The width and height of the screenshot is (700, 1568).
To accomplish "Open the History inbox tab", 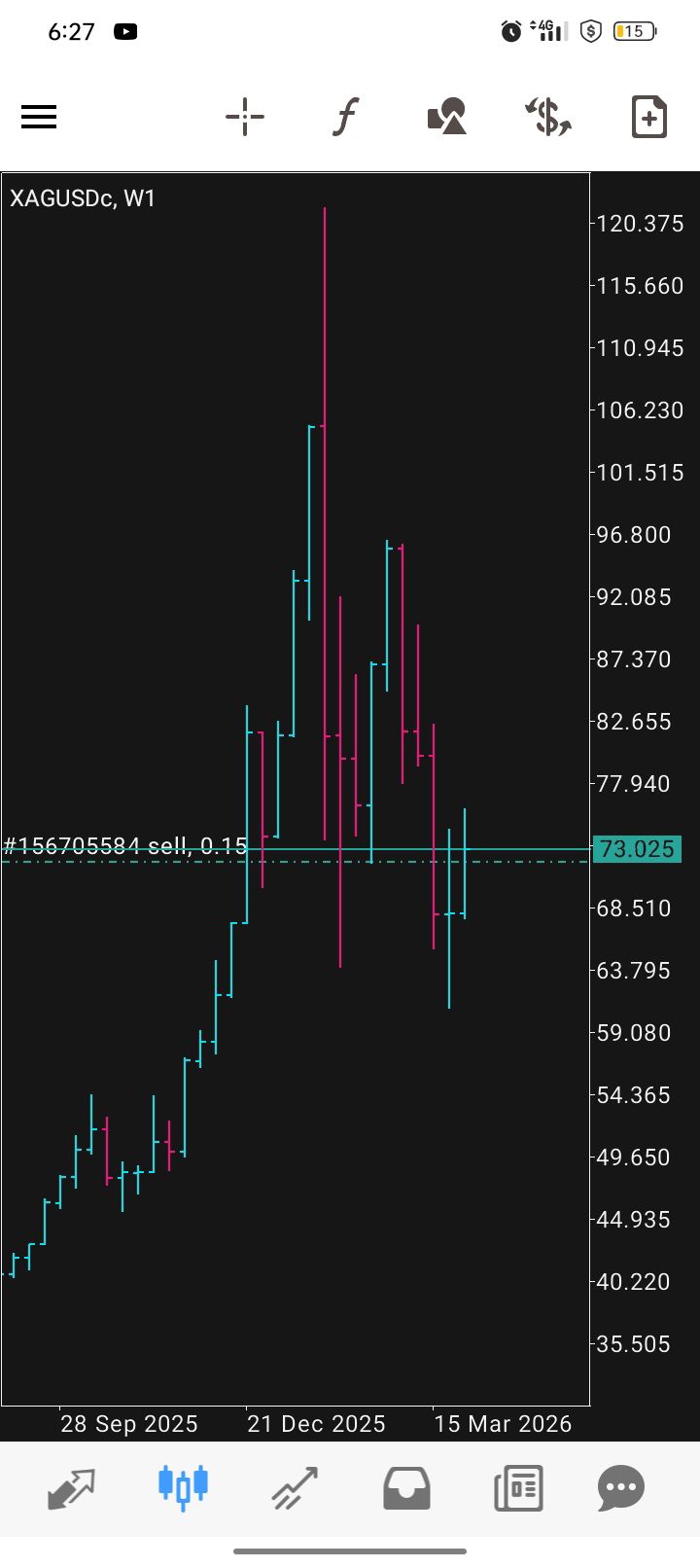I will pyautogui.click(x=406, y=1487).
